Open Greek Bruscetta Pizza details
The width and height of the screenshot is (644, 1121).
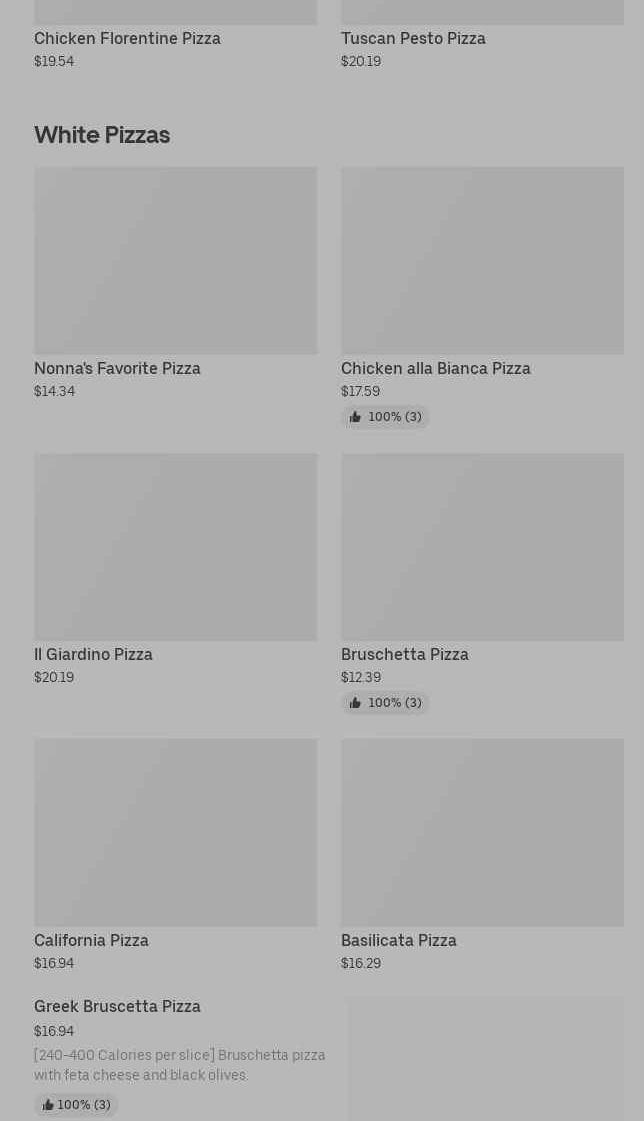[x=117, y=1007]
